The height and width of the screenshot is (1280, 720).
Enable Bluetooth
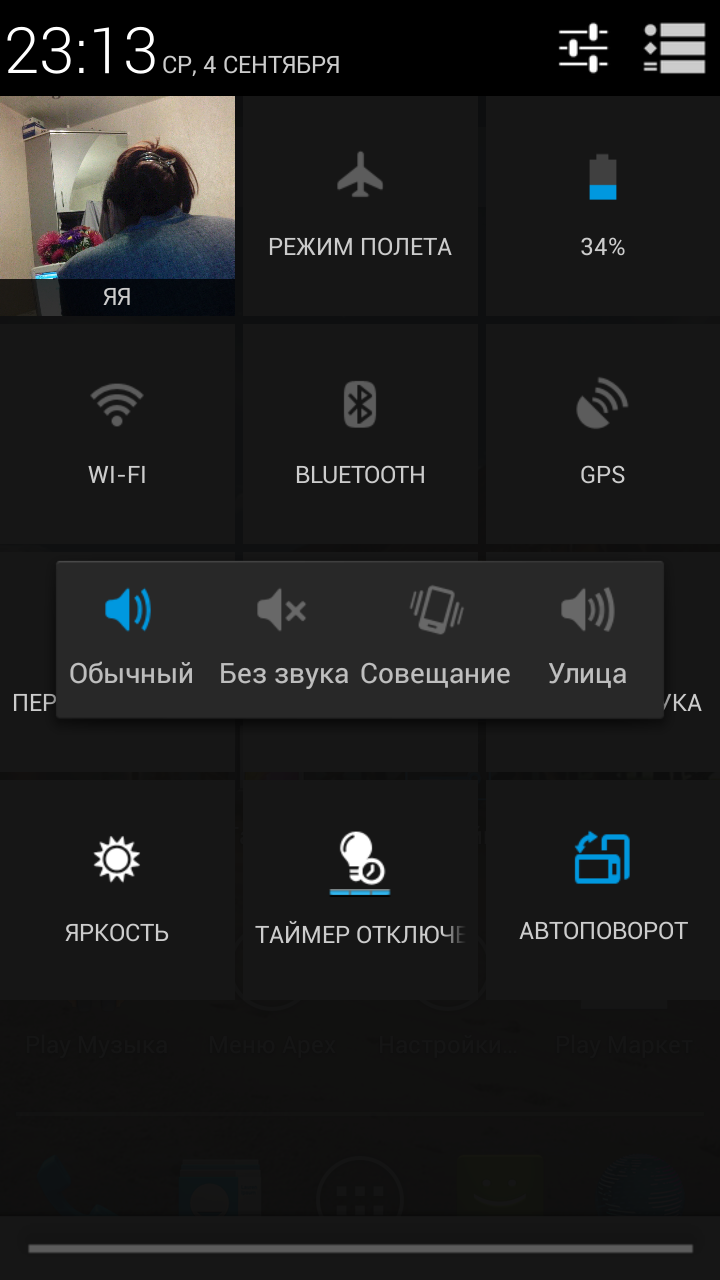[x=360, y=432]
